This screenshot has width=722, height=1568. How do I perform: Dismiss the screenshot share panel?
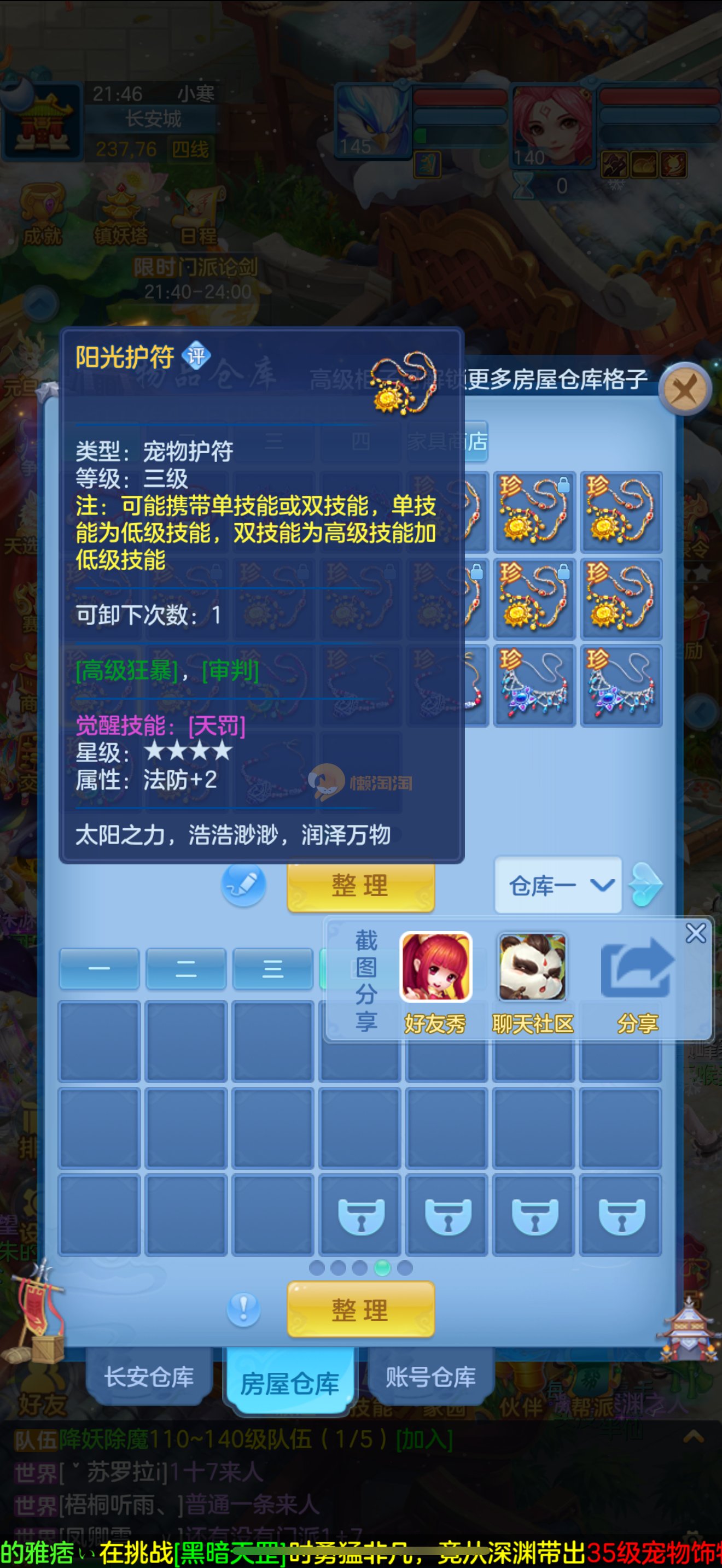(695, 933)
